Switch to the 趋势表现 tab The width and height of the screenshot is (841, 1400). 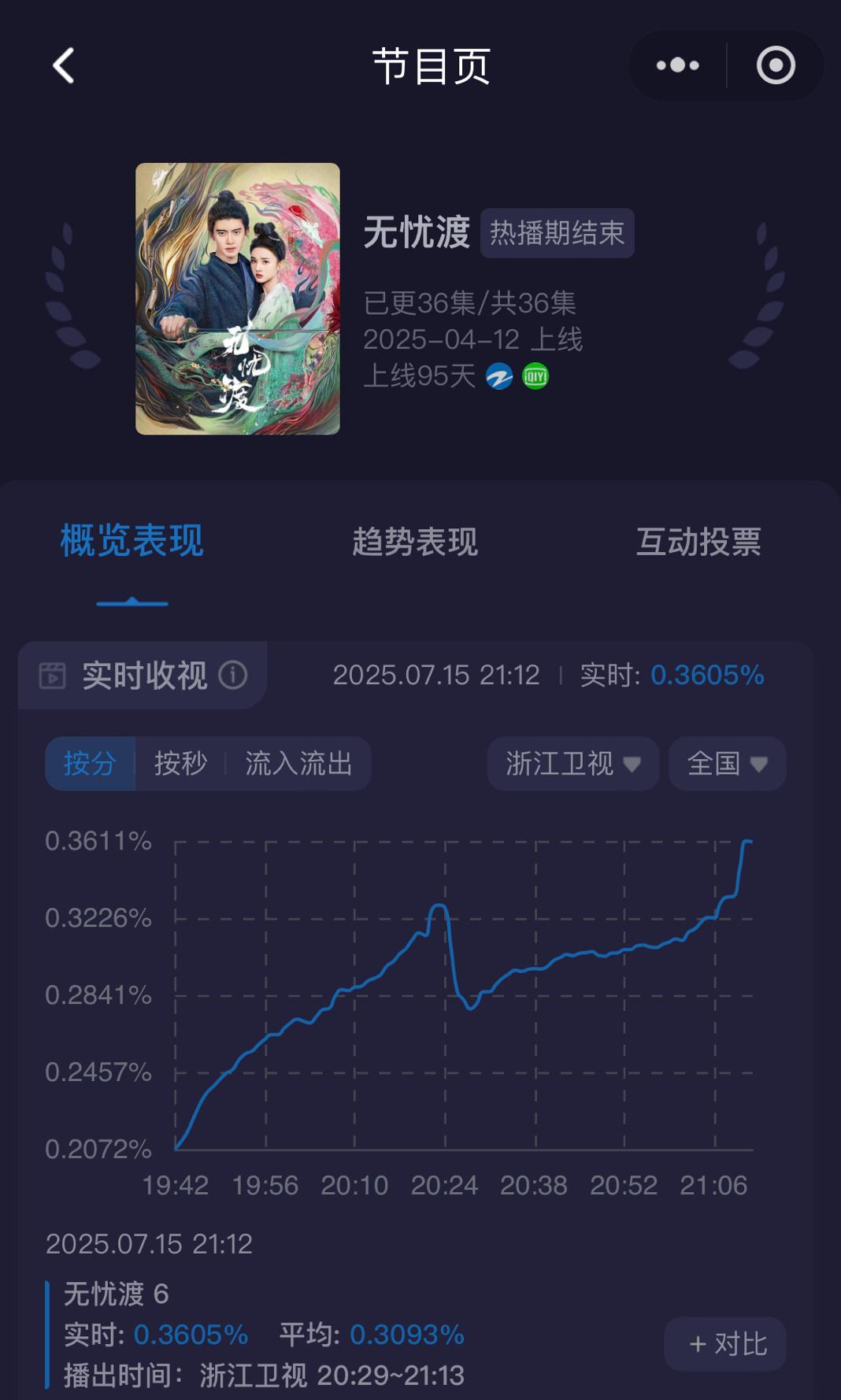coord(415,542)
